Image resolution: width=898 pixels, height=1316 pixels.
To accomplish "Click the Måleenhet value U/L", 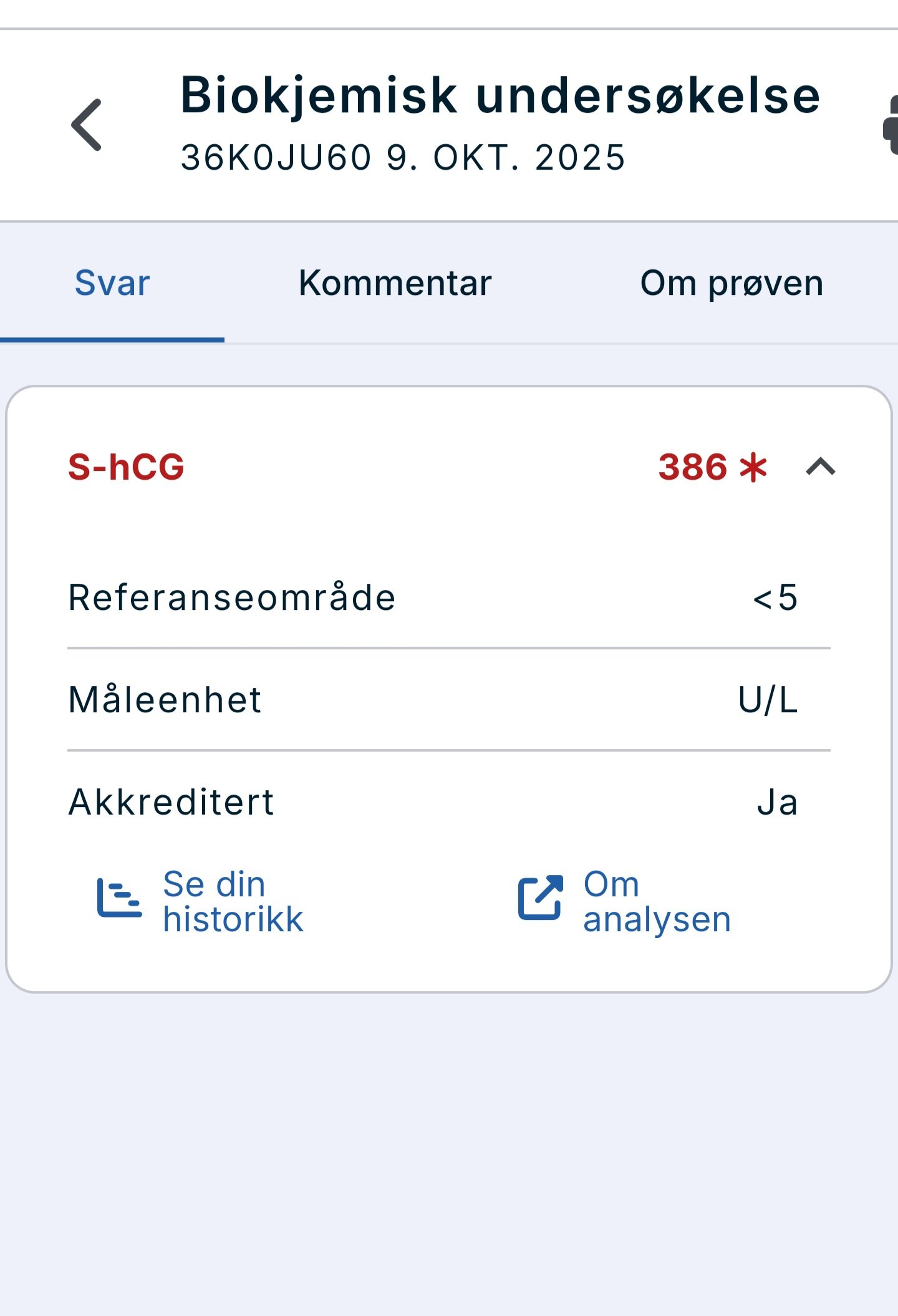I will coord(766,700).
